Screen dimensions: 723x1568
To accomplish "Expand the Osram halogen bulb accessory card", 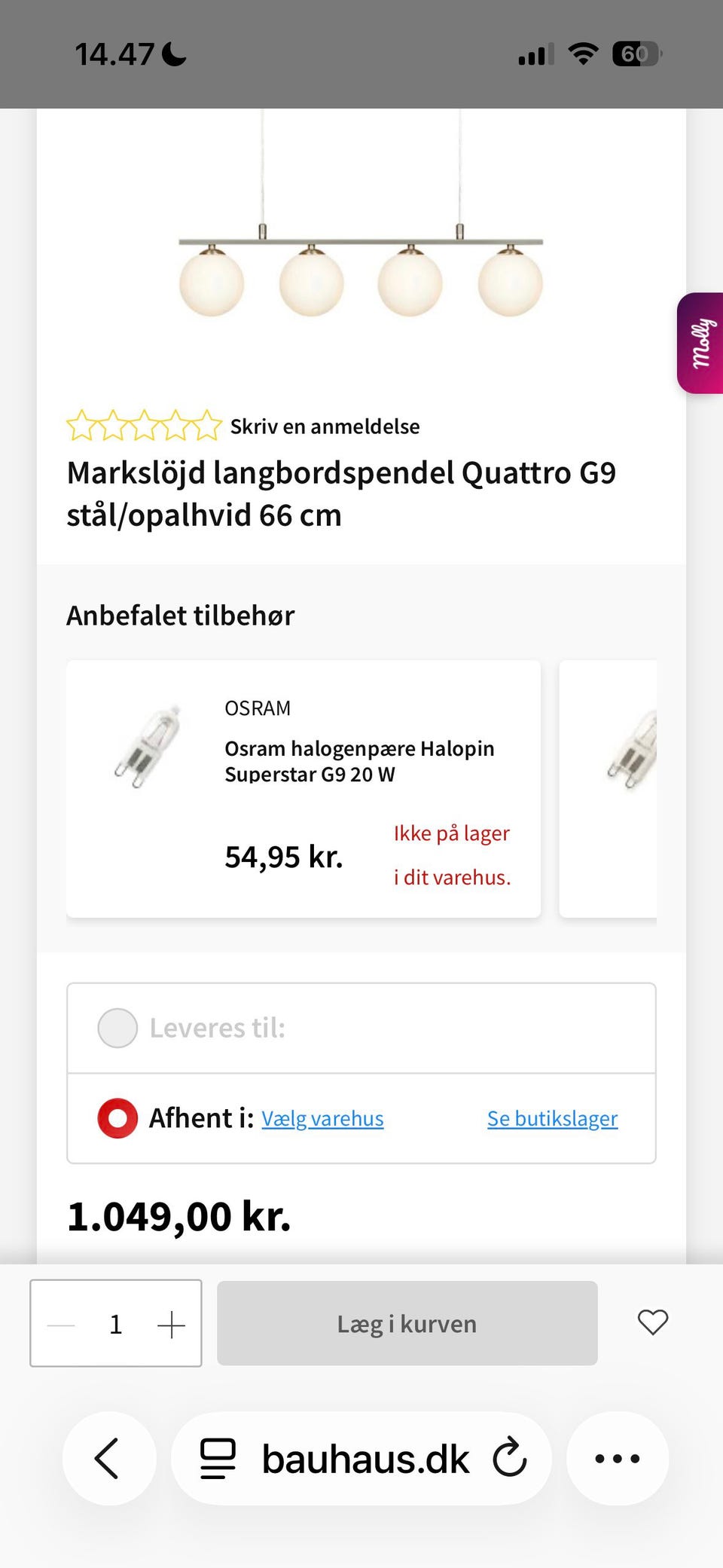I will pyautogui.click(x=304, y=788).
